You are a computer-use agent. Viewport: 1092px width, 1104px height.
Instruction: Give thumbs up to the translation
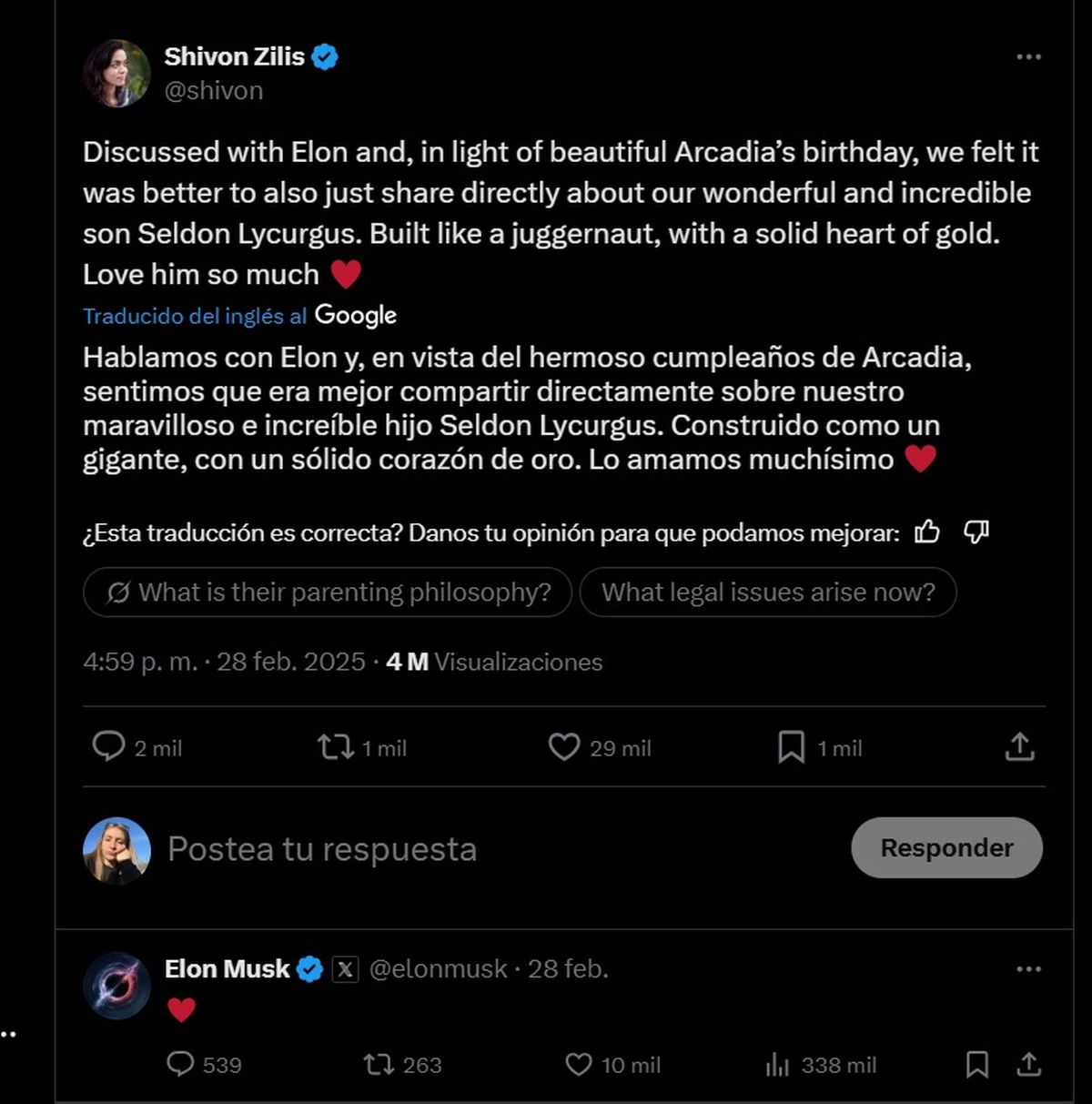(926, 532)
